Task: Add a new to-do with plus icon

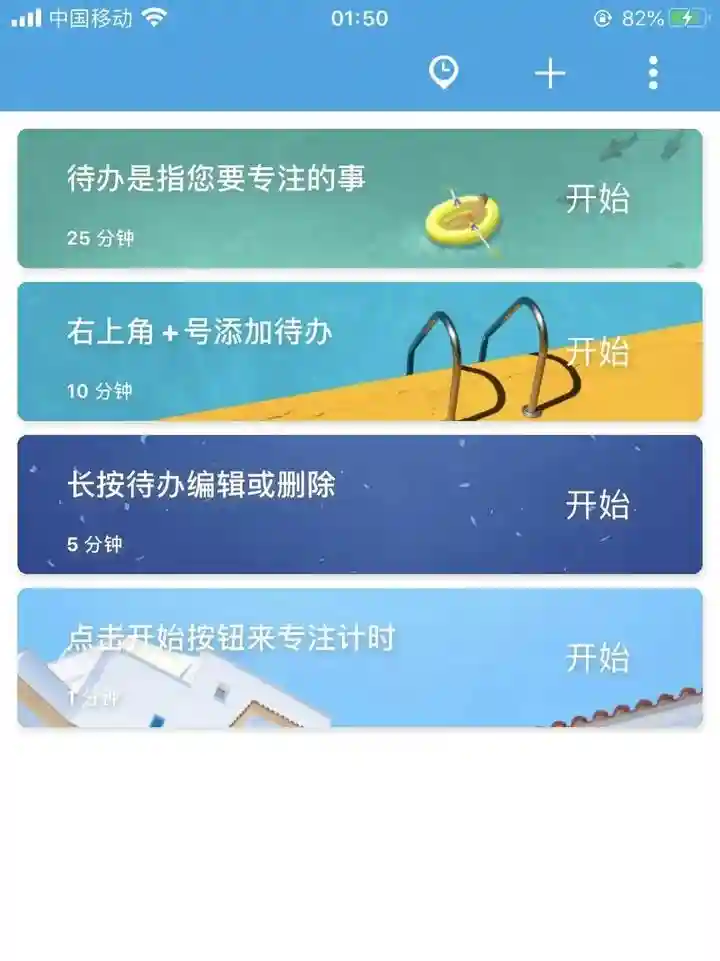Action: [550, 73]
